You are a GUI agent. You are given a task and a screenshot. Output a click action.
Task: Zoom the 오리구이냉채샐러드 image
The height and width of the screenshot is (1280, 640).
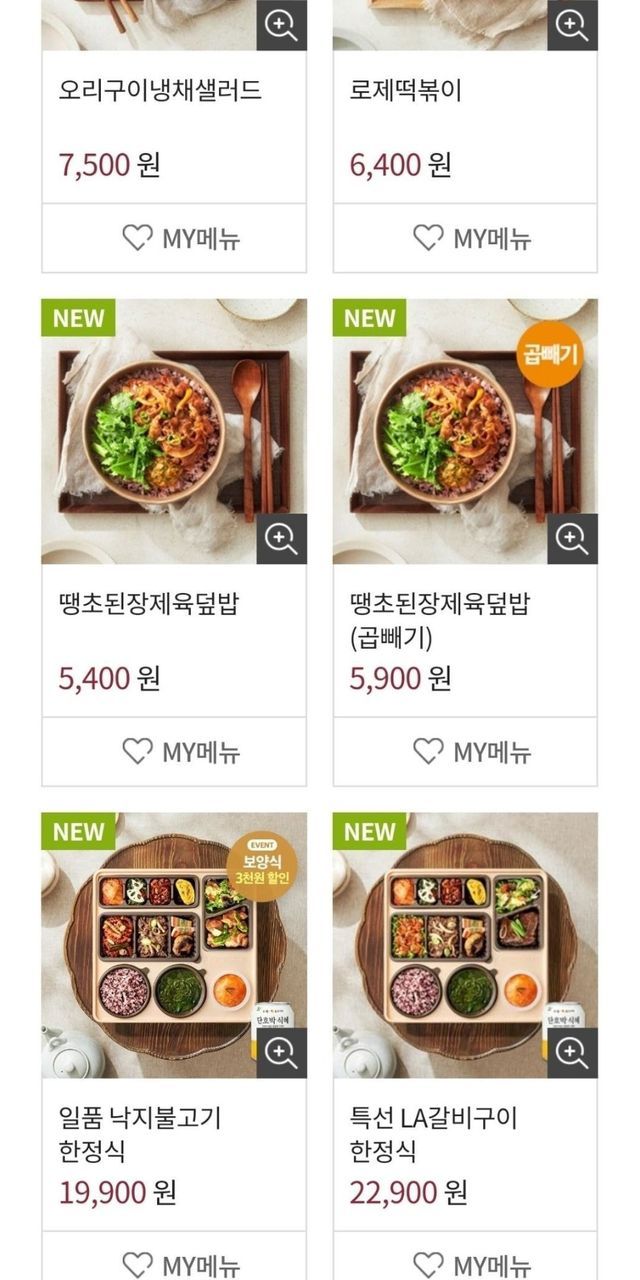[x=281, y=25]
